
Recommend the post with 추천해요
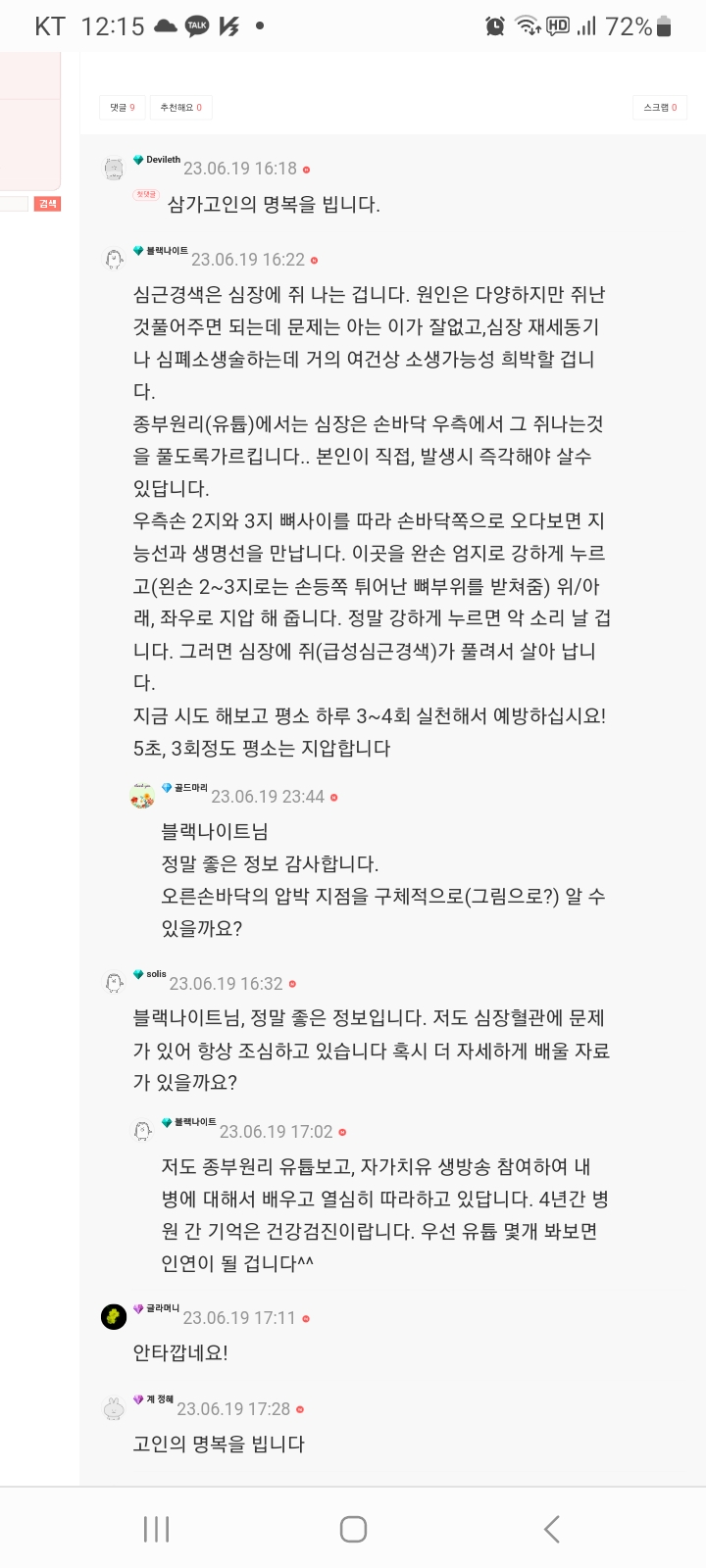pyautogui.click(x=181, y=108)
